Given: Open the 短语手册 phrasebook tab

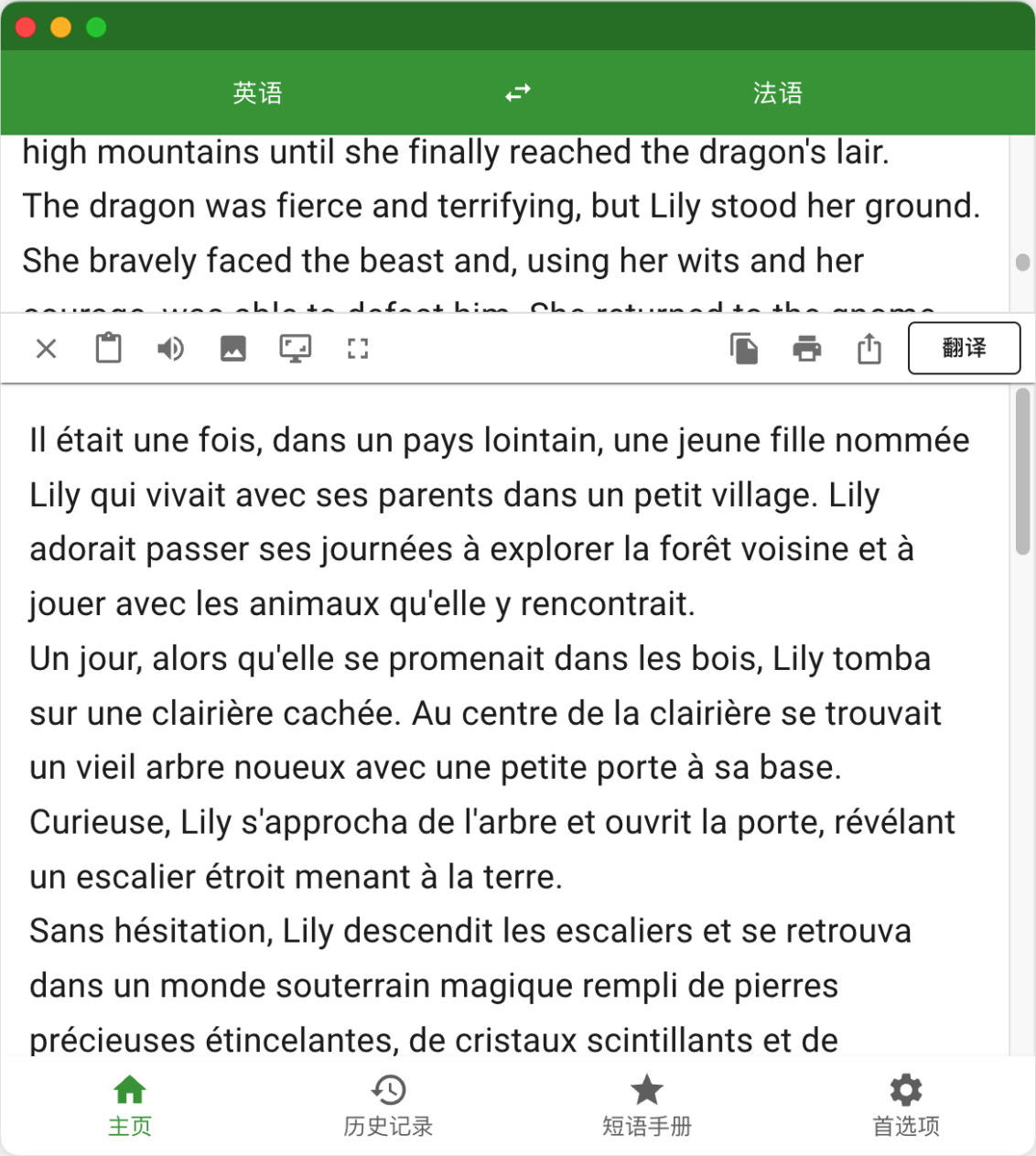Looking at the screenshot, I should (x=647, y=1106).
